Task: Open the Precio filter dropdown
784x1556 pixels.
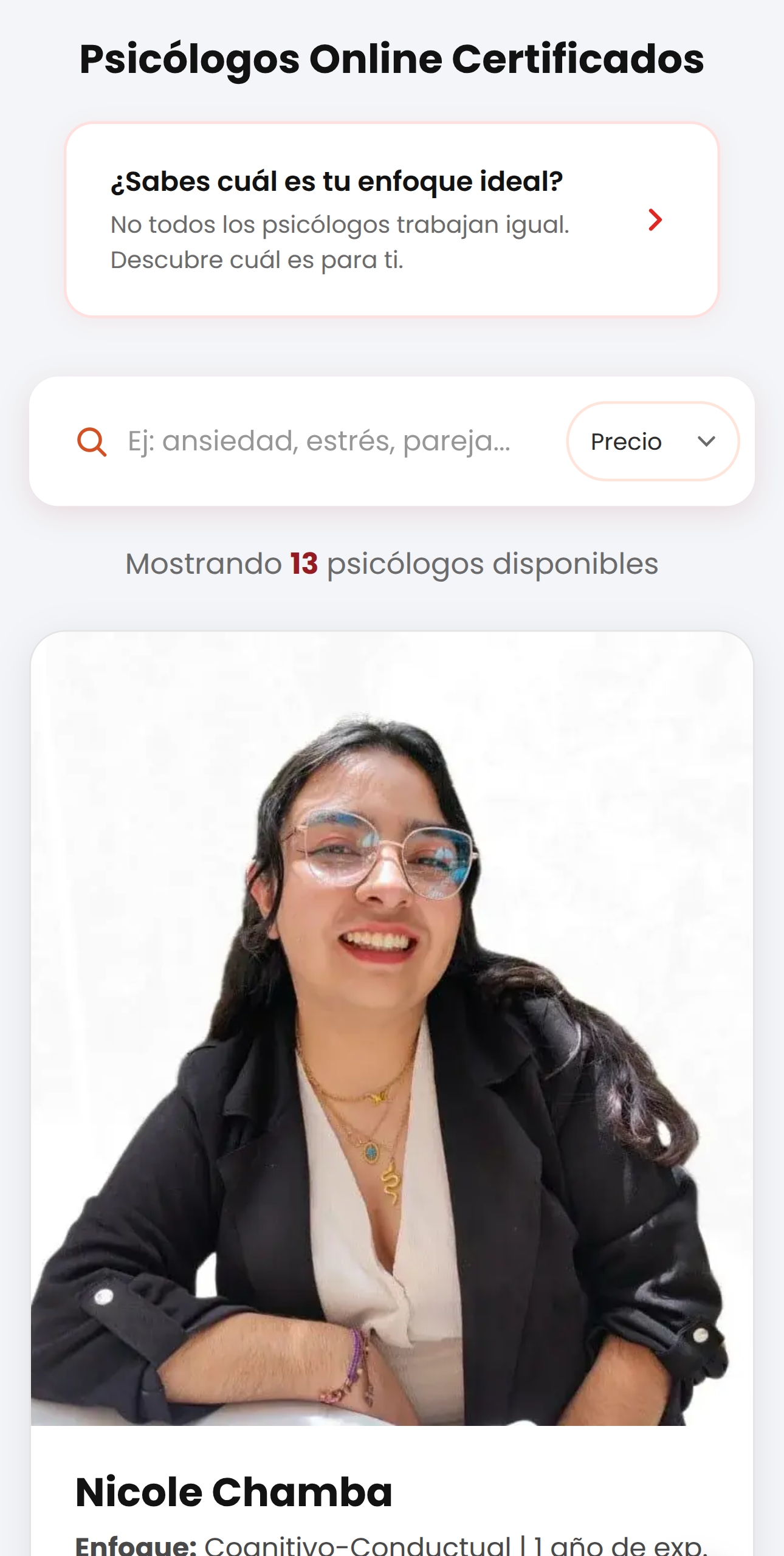Action: 652,442
